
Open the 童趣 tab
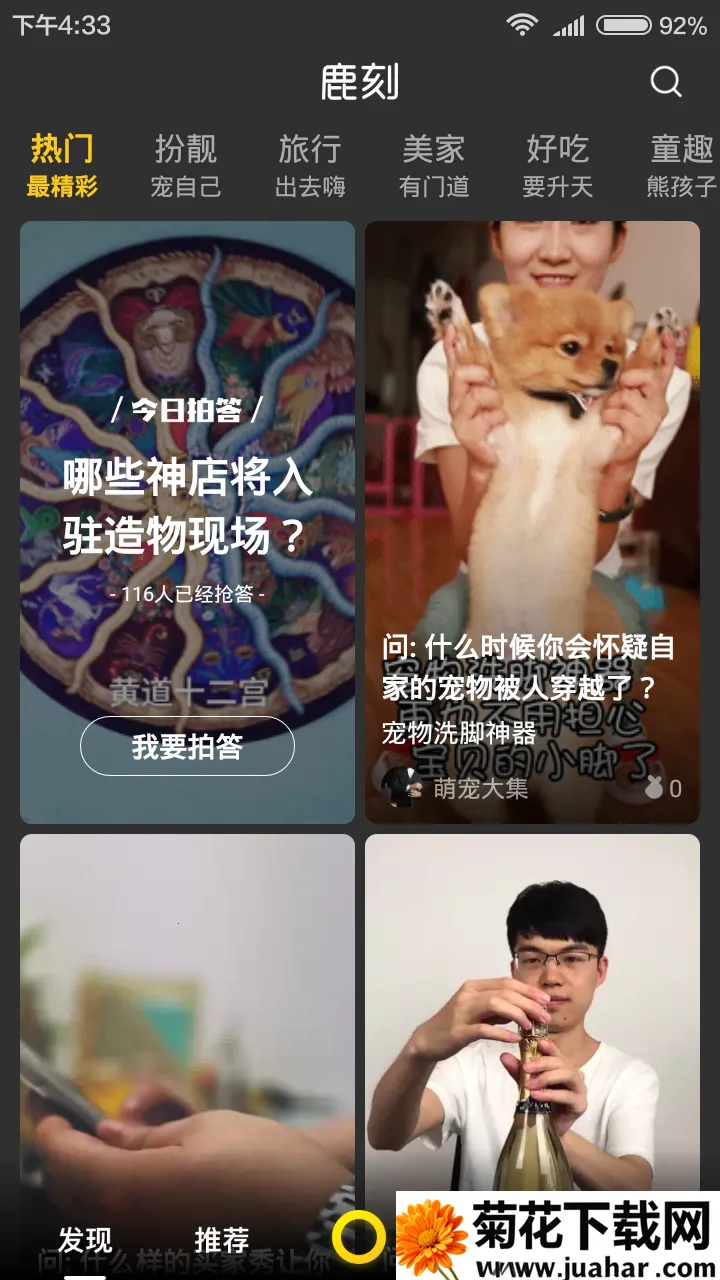(682, 165)
